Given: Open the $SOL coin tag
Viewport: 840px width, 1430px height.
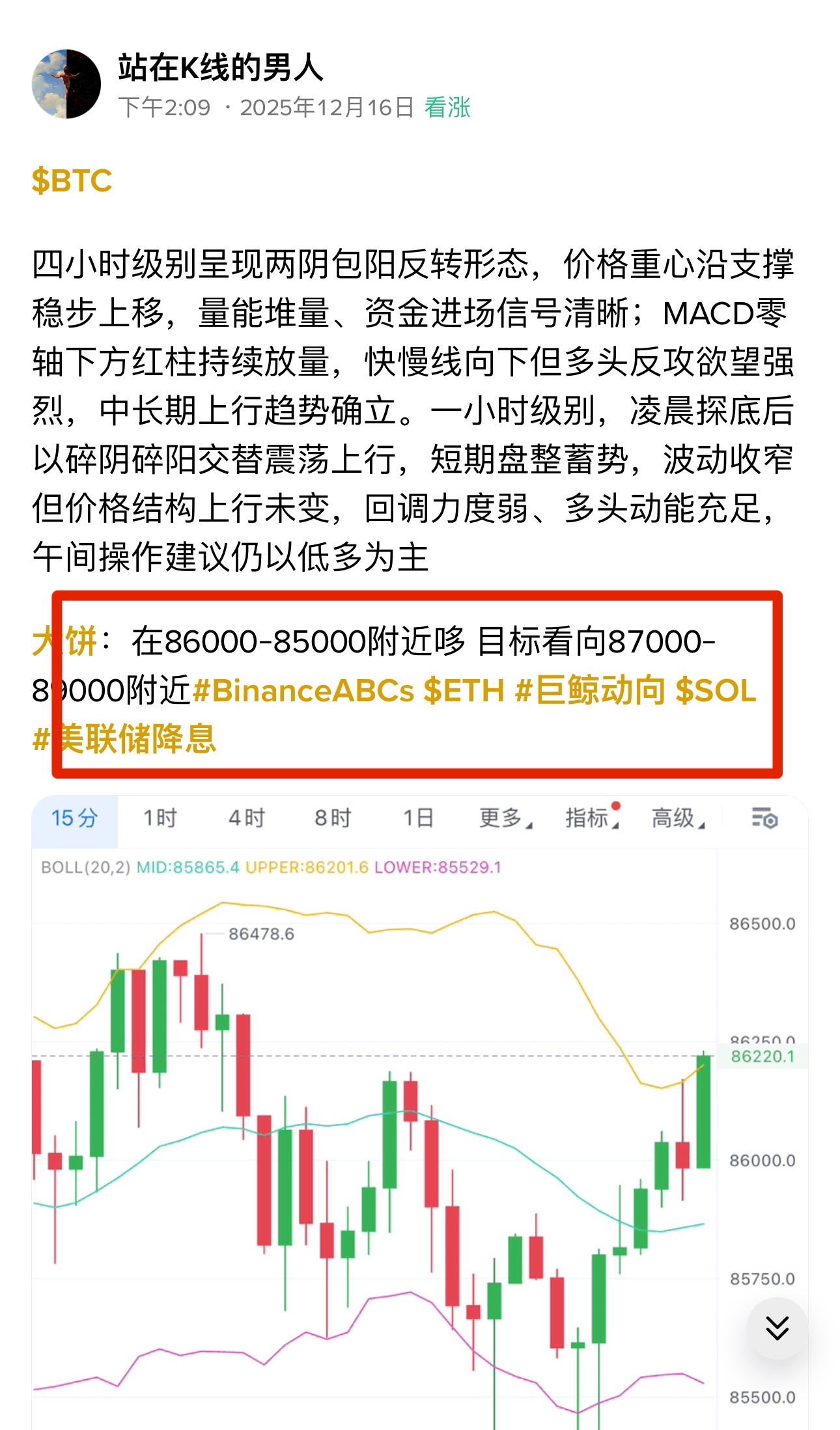Looking at the screenshot, I should point(716,690).
